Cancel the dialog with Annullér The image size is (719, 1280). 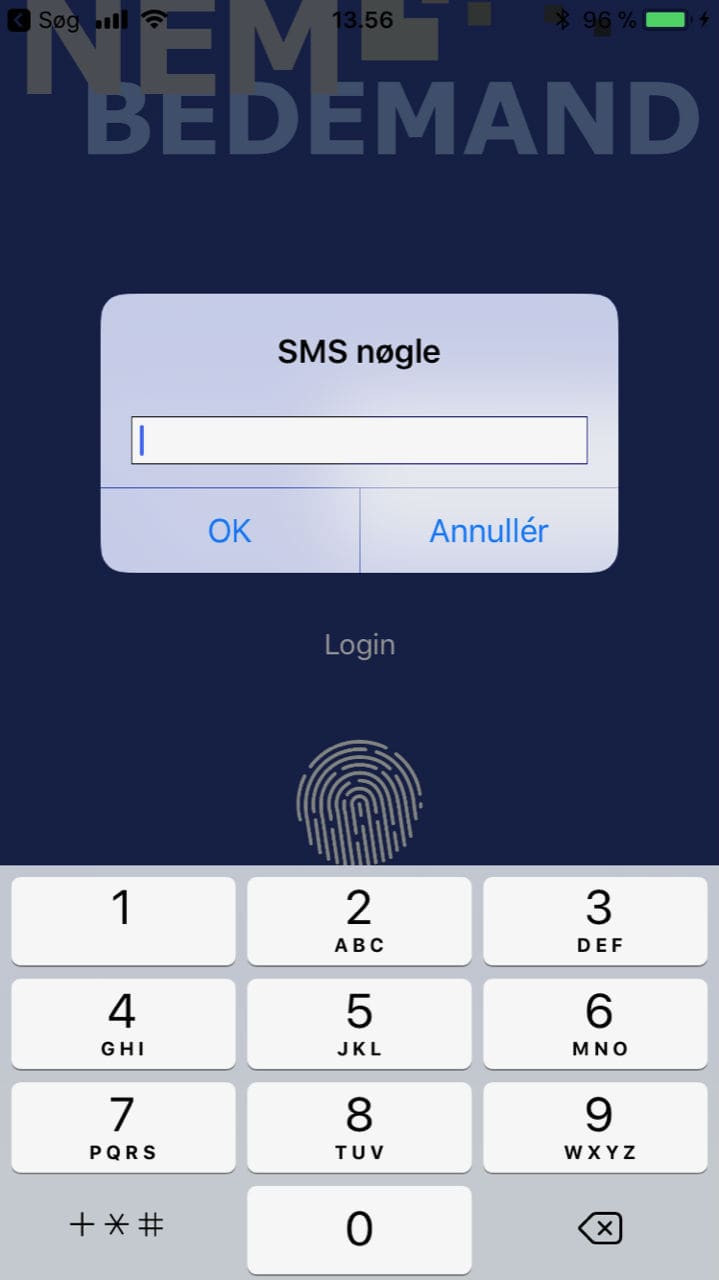(488, 531)
